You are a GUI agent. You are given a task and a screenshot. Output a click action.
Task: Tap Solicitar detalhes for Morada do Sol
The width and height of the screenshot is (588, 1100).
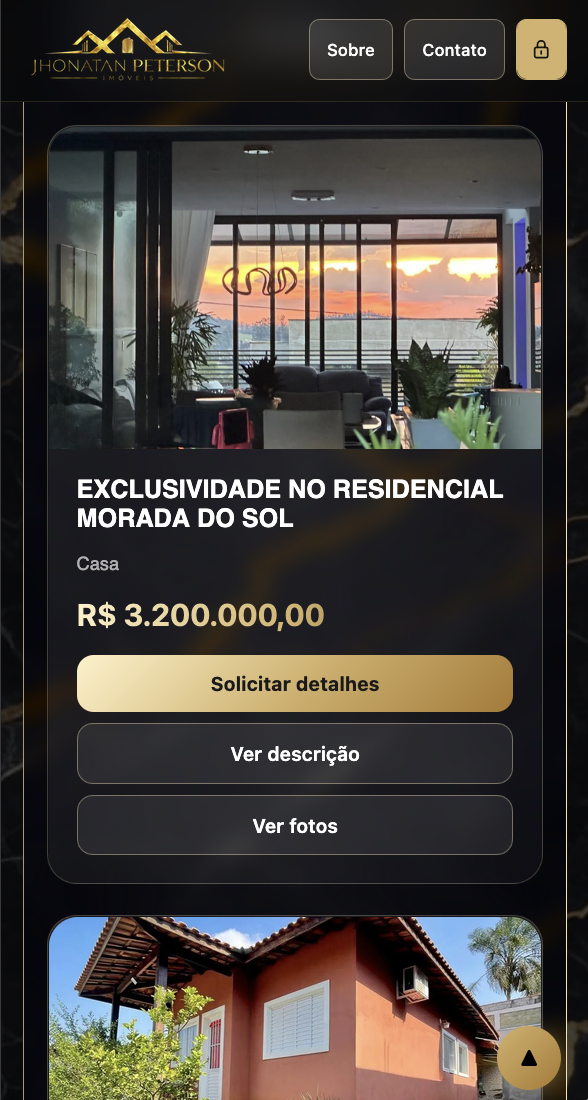tap(295, 684)
